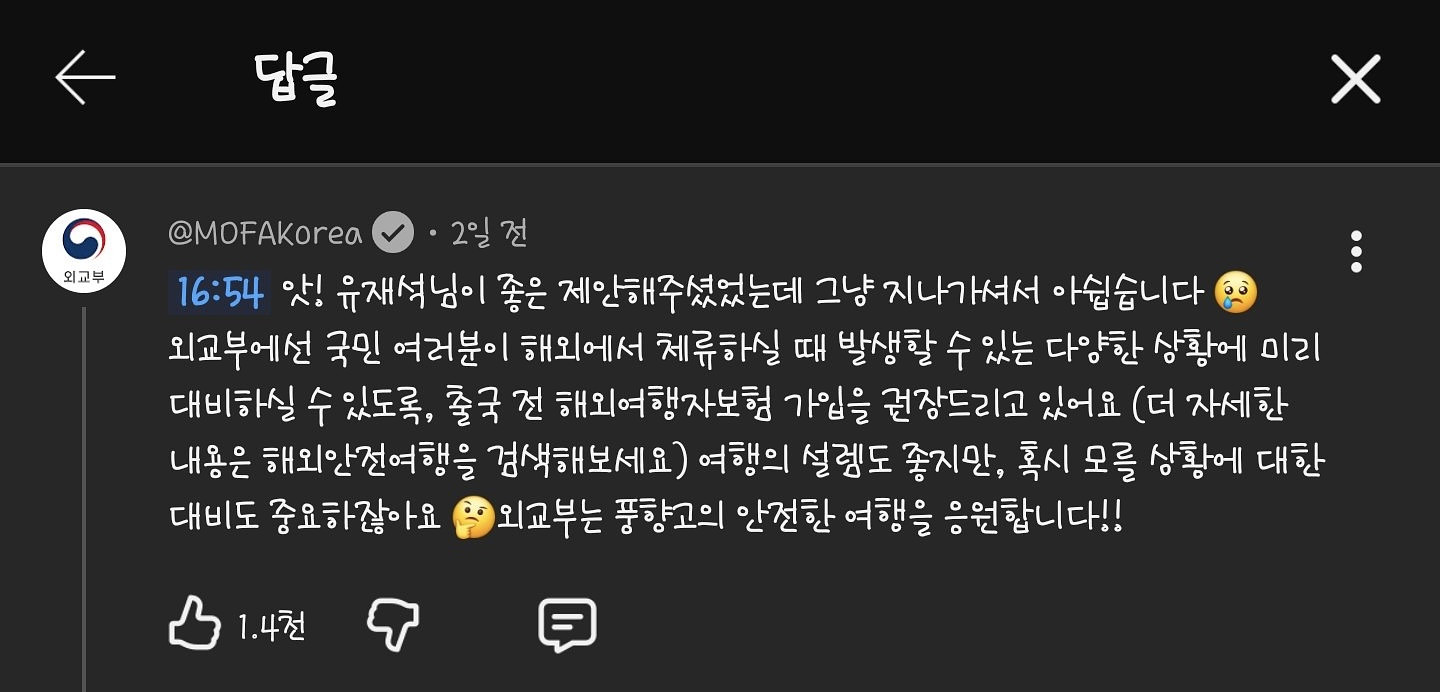Reply to the MOFAKorea comment
Viewport: 1440px width, 692px height.
[x=567, y=625]
